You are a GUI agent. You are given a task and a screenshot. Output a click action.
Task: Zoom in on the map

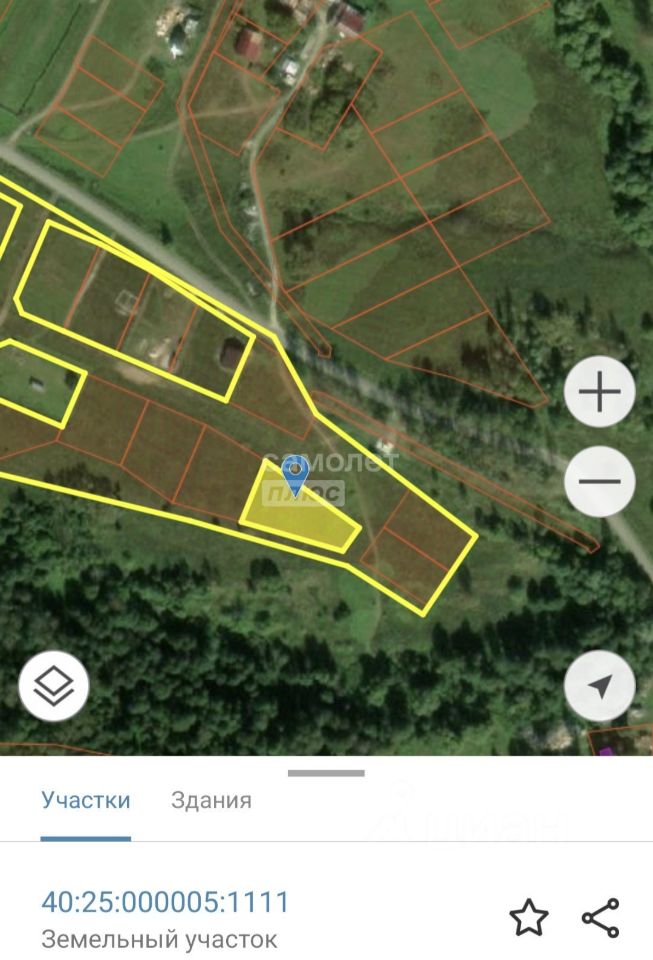pos(600,392)
